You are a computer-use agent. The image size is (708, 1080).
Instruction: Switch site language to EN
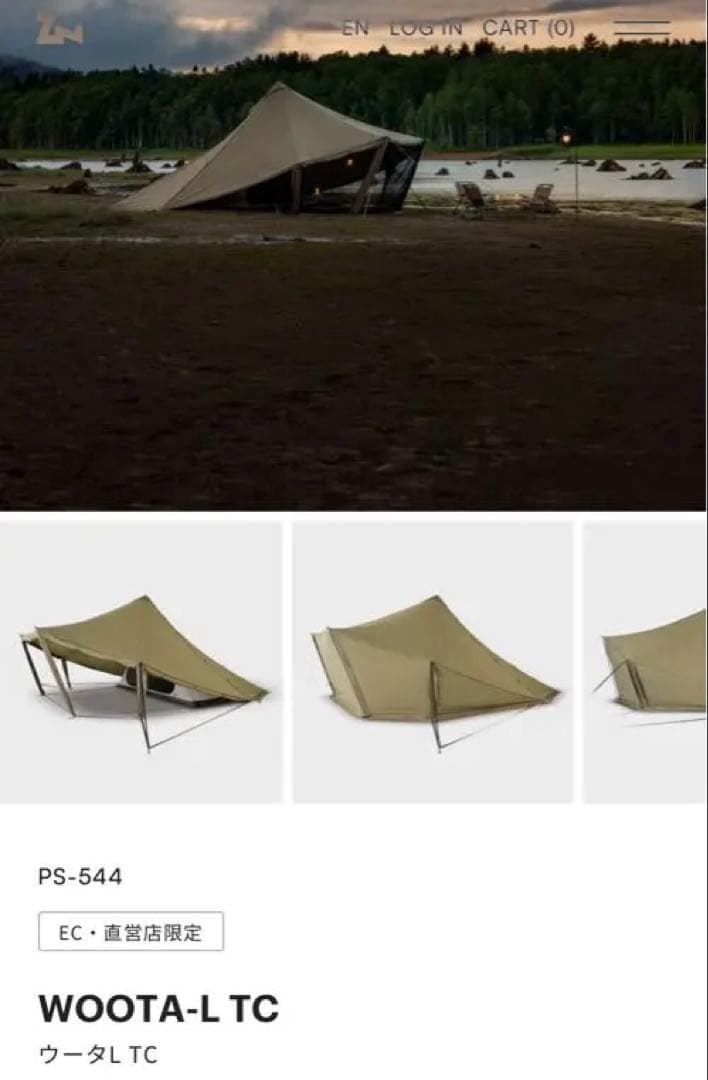pos(355,28)
